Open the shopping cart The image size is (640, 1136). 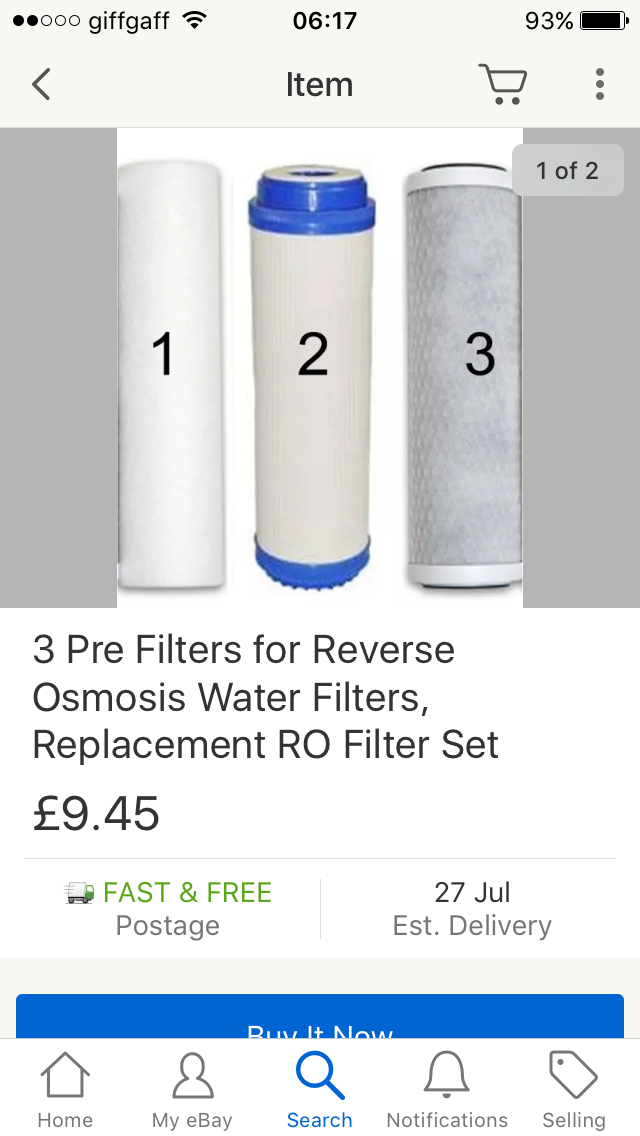coord(502,84)
